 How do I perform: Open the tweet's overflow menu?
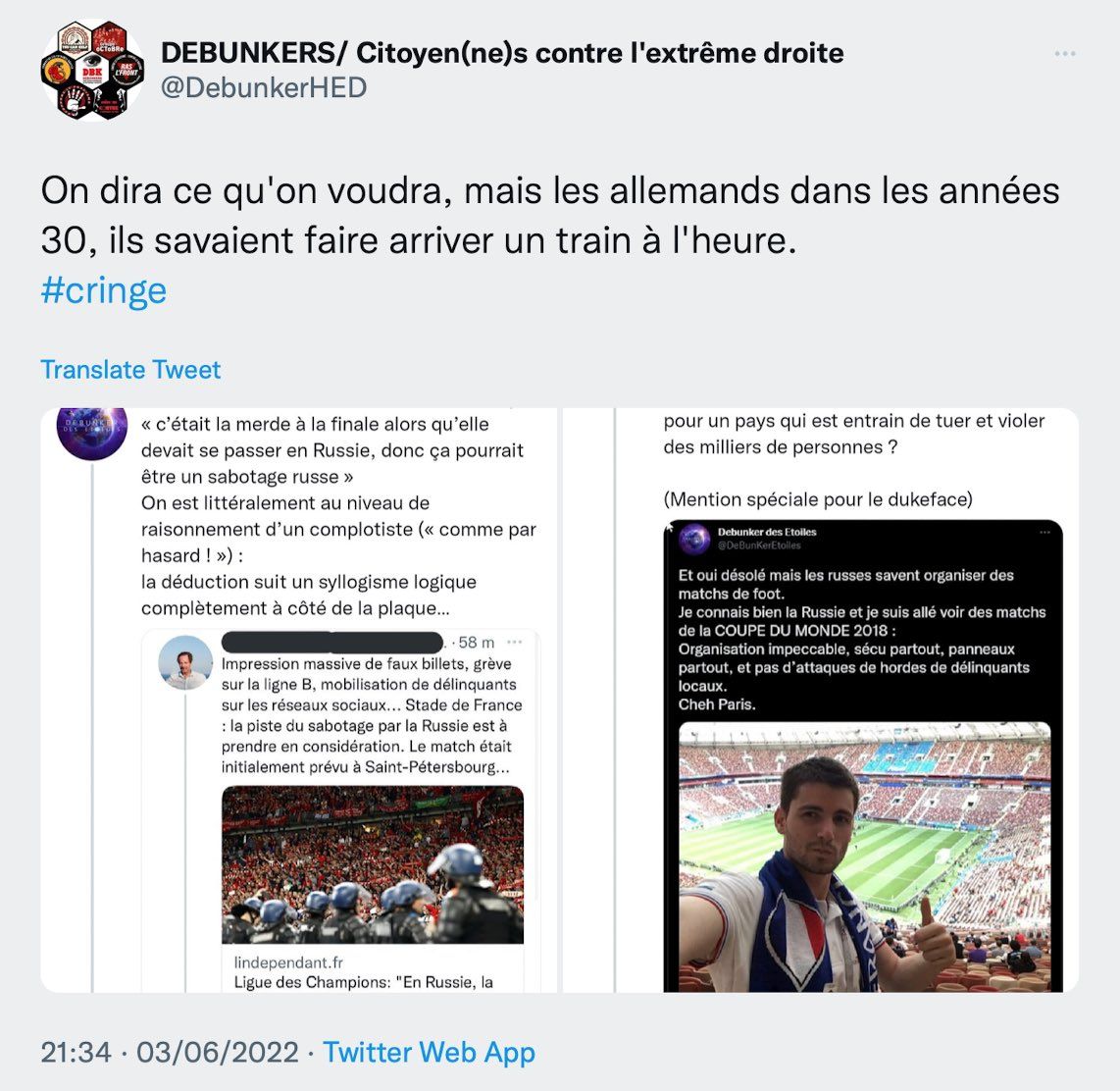click(x=1065, y=54)
